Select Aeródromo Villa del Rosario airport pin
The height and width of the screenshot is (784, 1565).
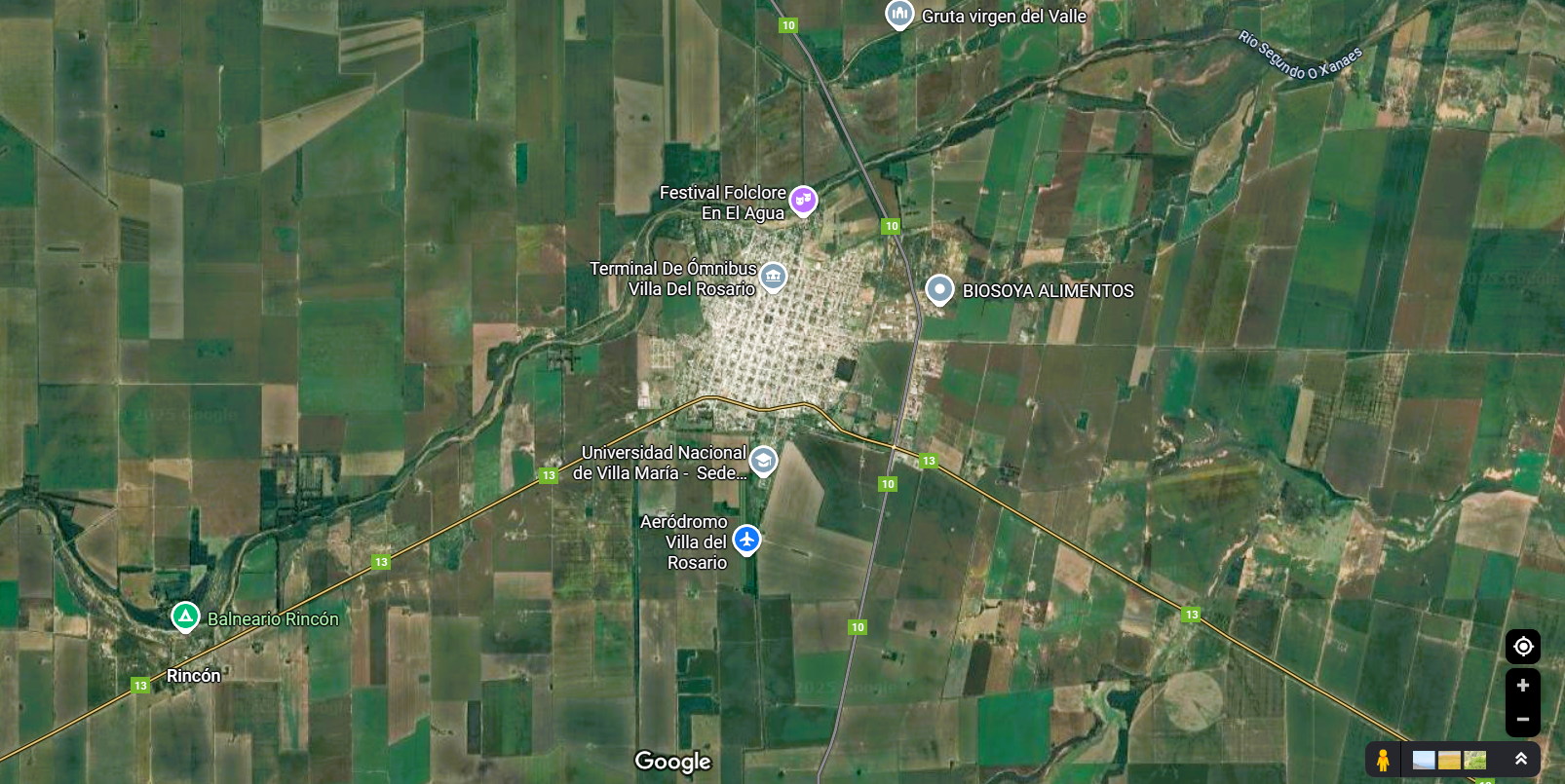pyautogui.click(x=746, y=539)
